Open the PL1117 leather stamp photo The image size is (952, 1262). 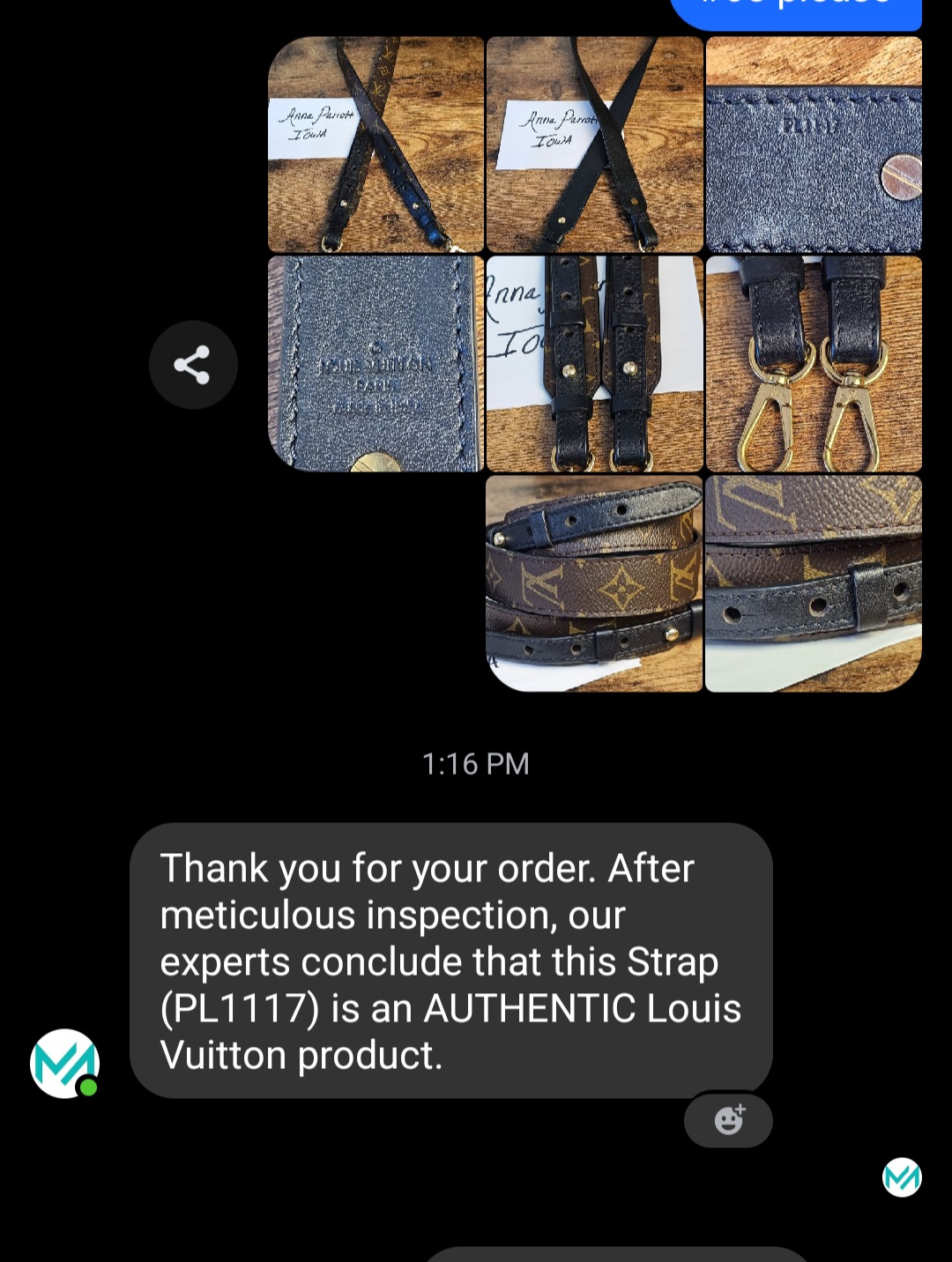(x=812, y=145)
